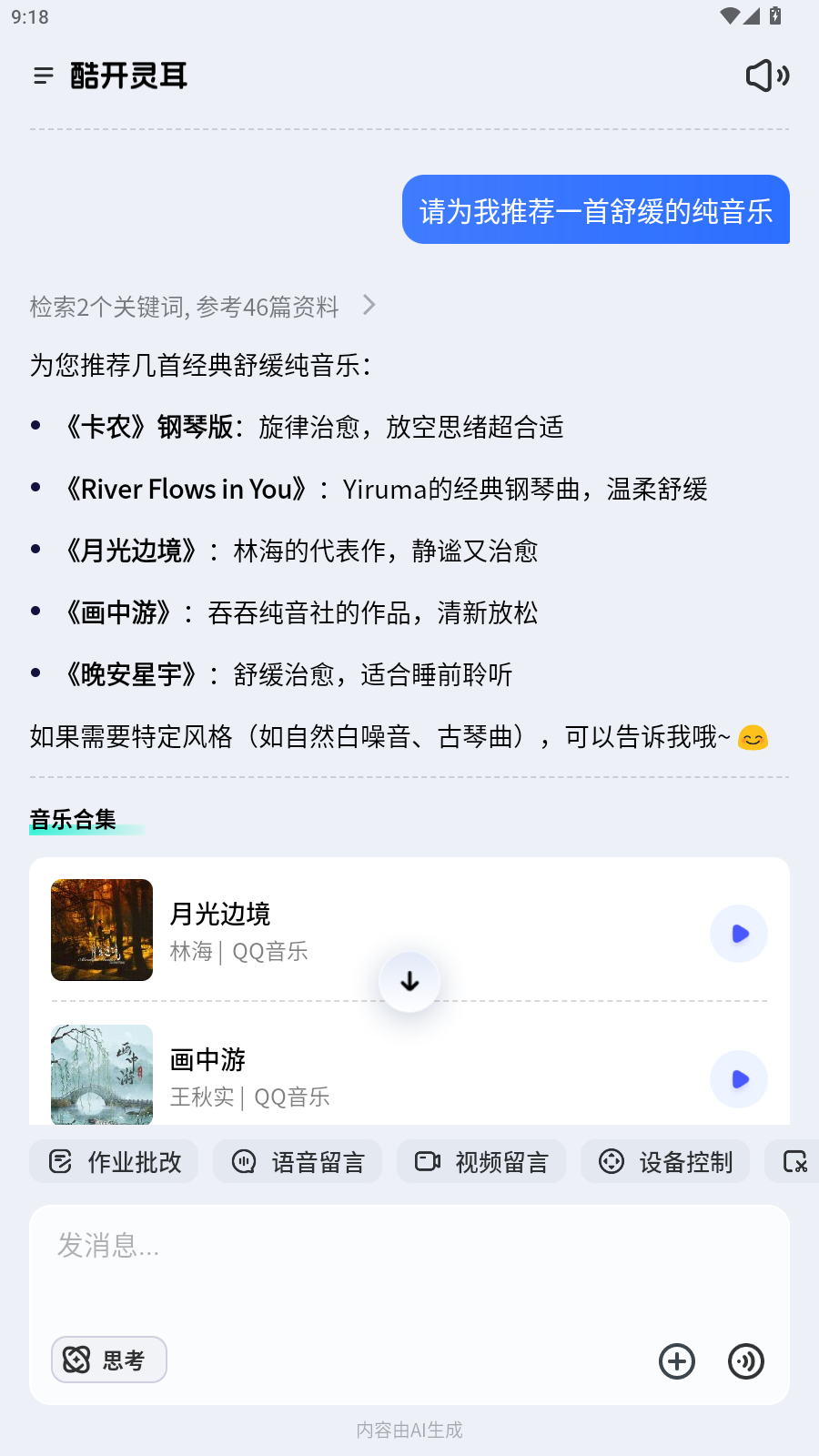Play the 画中游 track
The height and width of the screenshot is (1456, 819).
coord(738,1079)
